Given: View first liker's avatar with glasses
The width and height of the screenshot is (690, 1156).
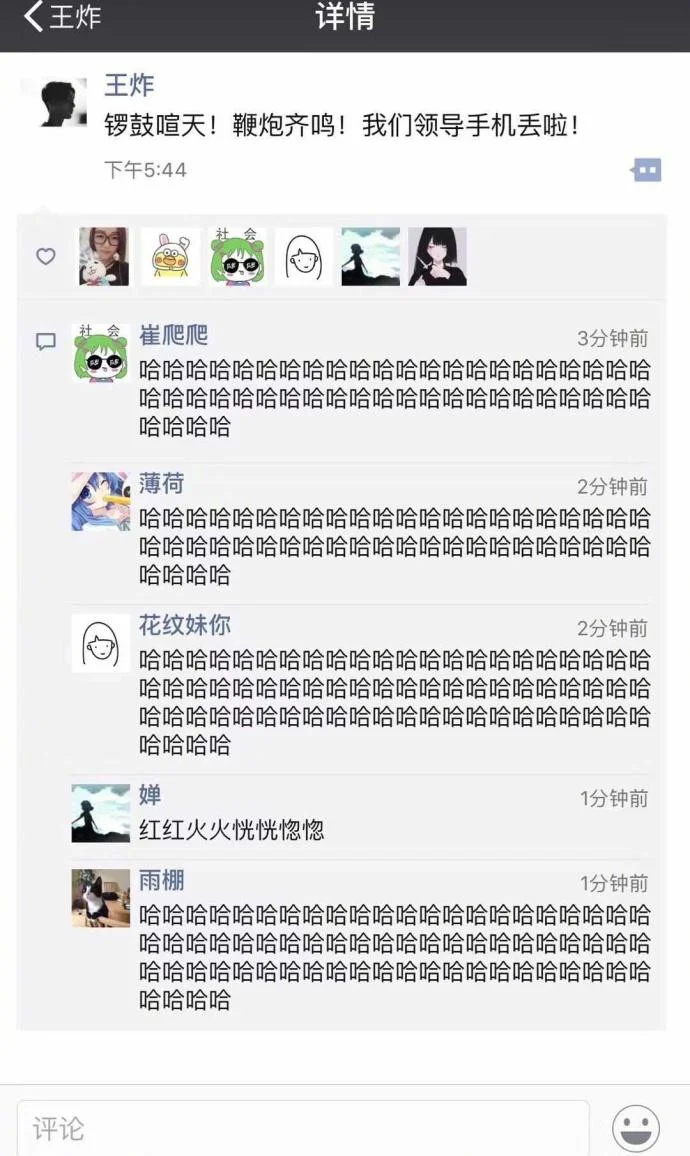Looking at the screenshot, I should 104,257.
